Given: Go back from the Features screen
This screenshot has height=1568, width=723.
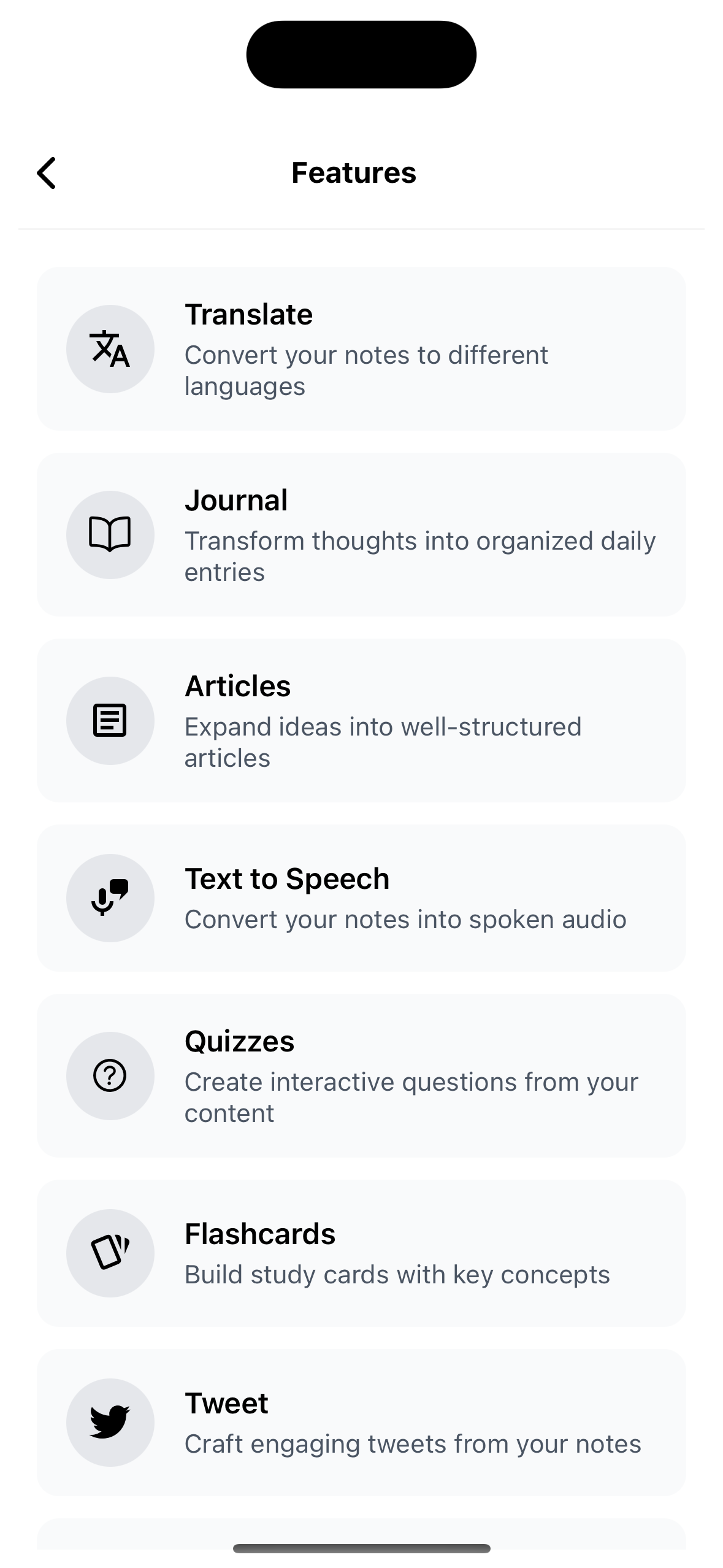Looking at the screenshot, I should pyautogui.click(x=47, y=173).
